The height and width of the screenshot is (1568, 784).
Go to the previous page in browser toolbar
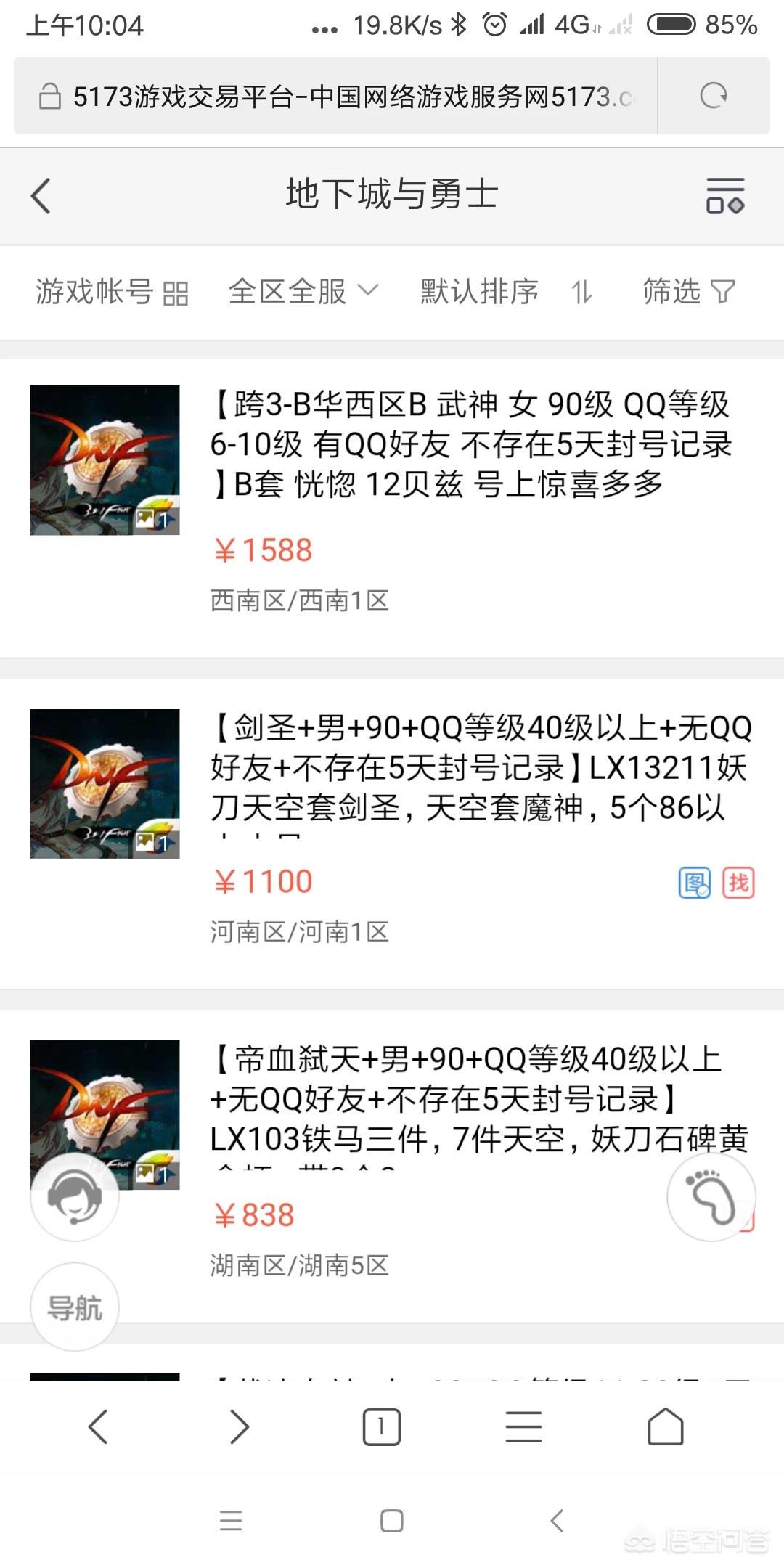[98, 1427]
